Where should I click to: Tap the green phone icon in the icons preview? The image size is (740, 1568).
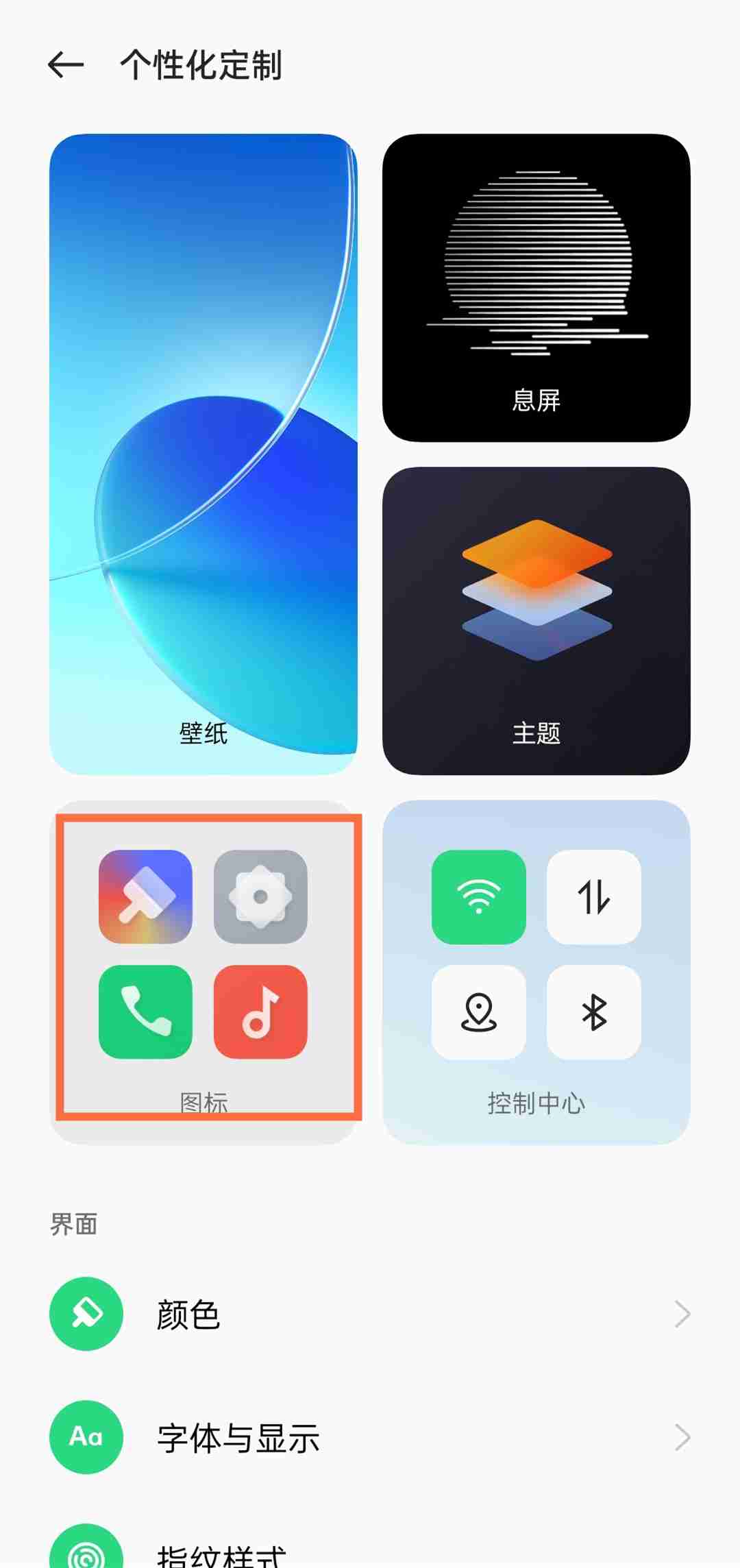click(x=145, y=1010)
